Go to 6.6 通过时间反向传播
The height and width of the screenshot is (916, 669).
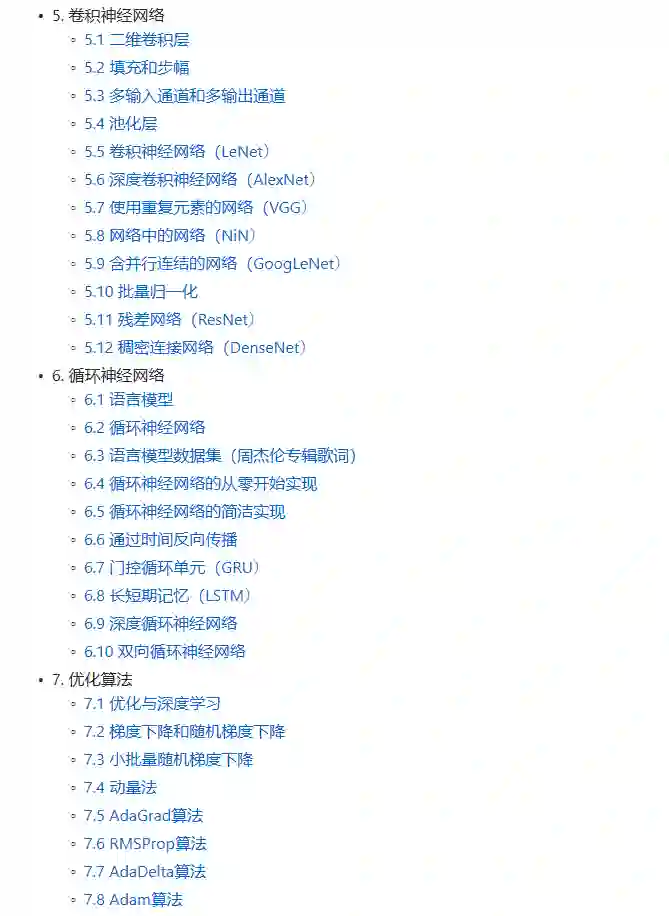(160, 540)
